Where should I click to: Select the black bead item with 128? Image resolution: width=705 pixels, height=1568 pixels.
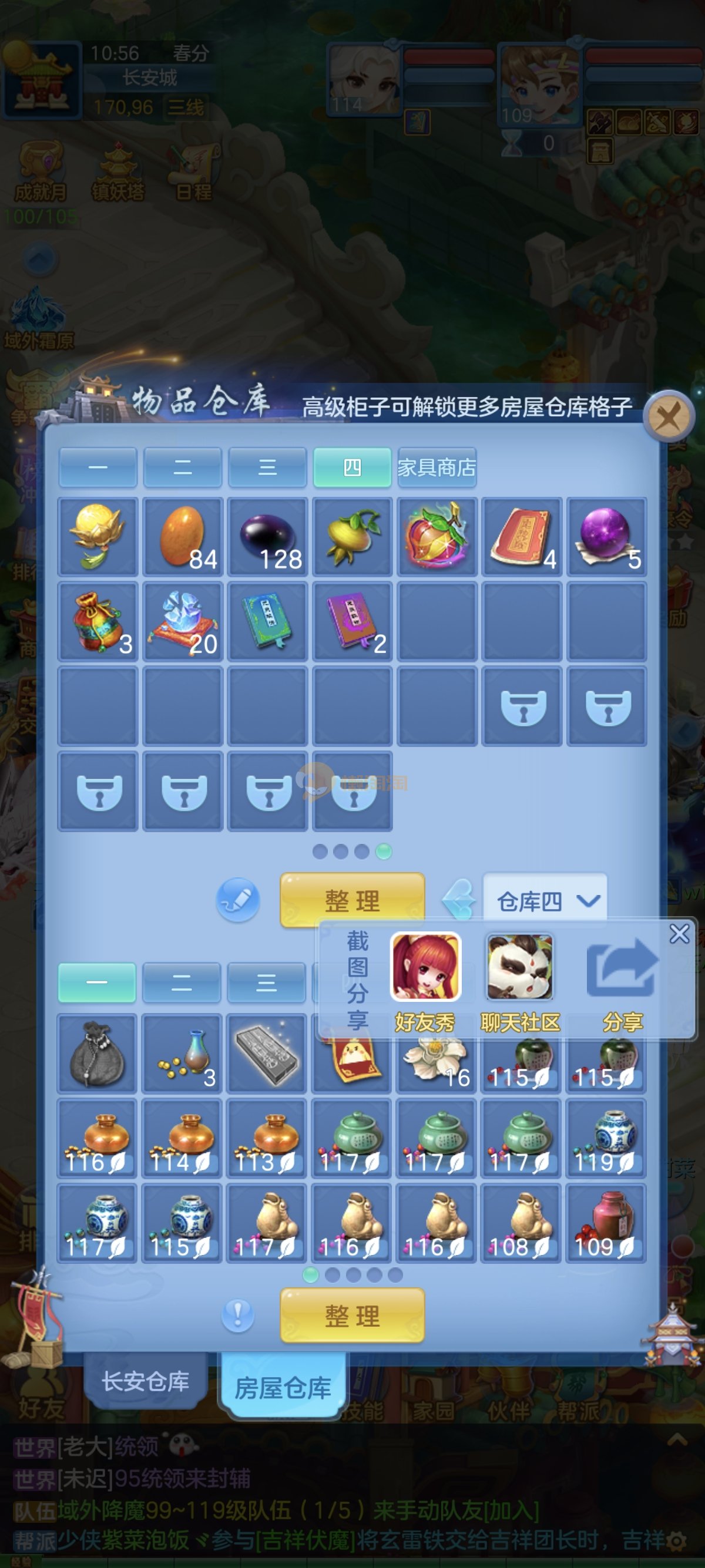[267, 536]
